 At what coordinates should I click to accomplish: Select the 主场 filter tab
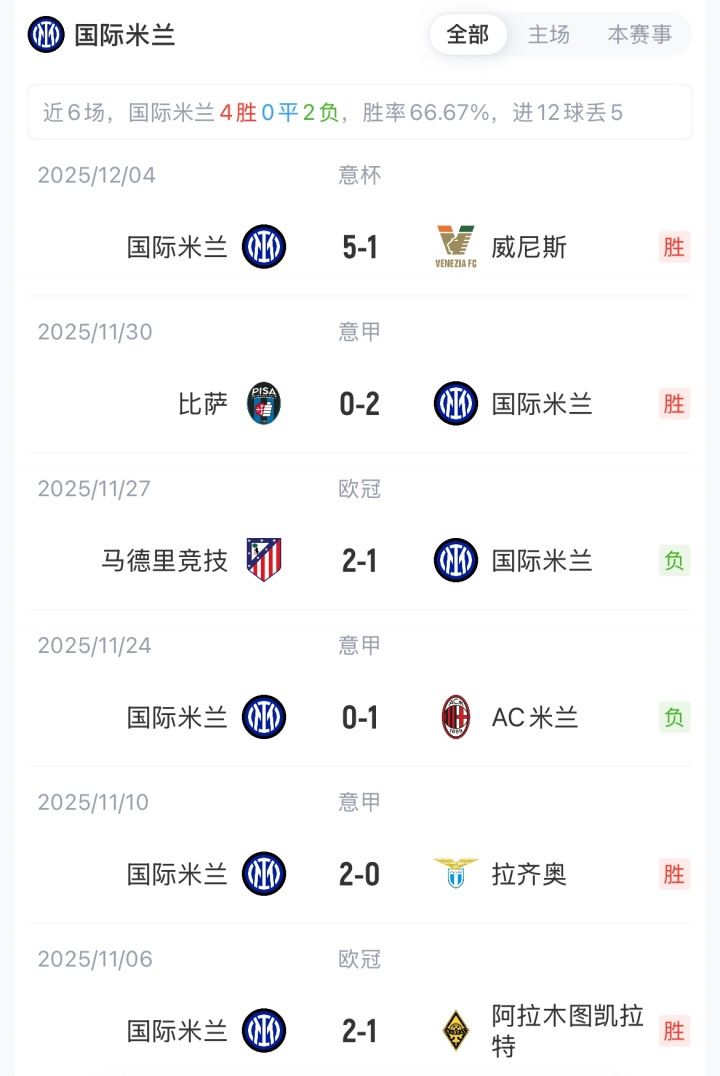pos(549,35)
